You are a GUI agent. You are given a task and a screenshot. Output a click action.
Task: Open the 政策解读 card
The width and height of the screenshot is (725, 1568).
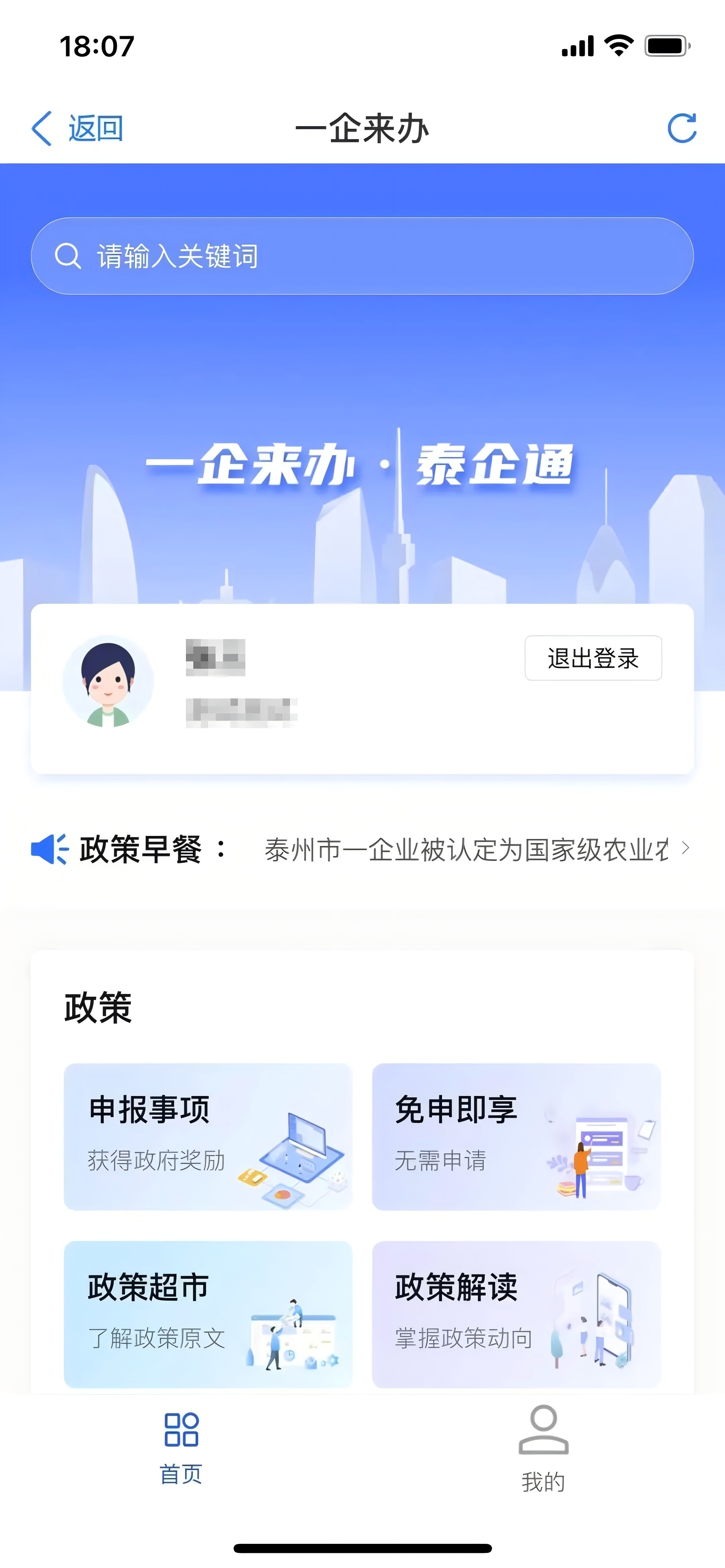tap(516, 1314)
